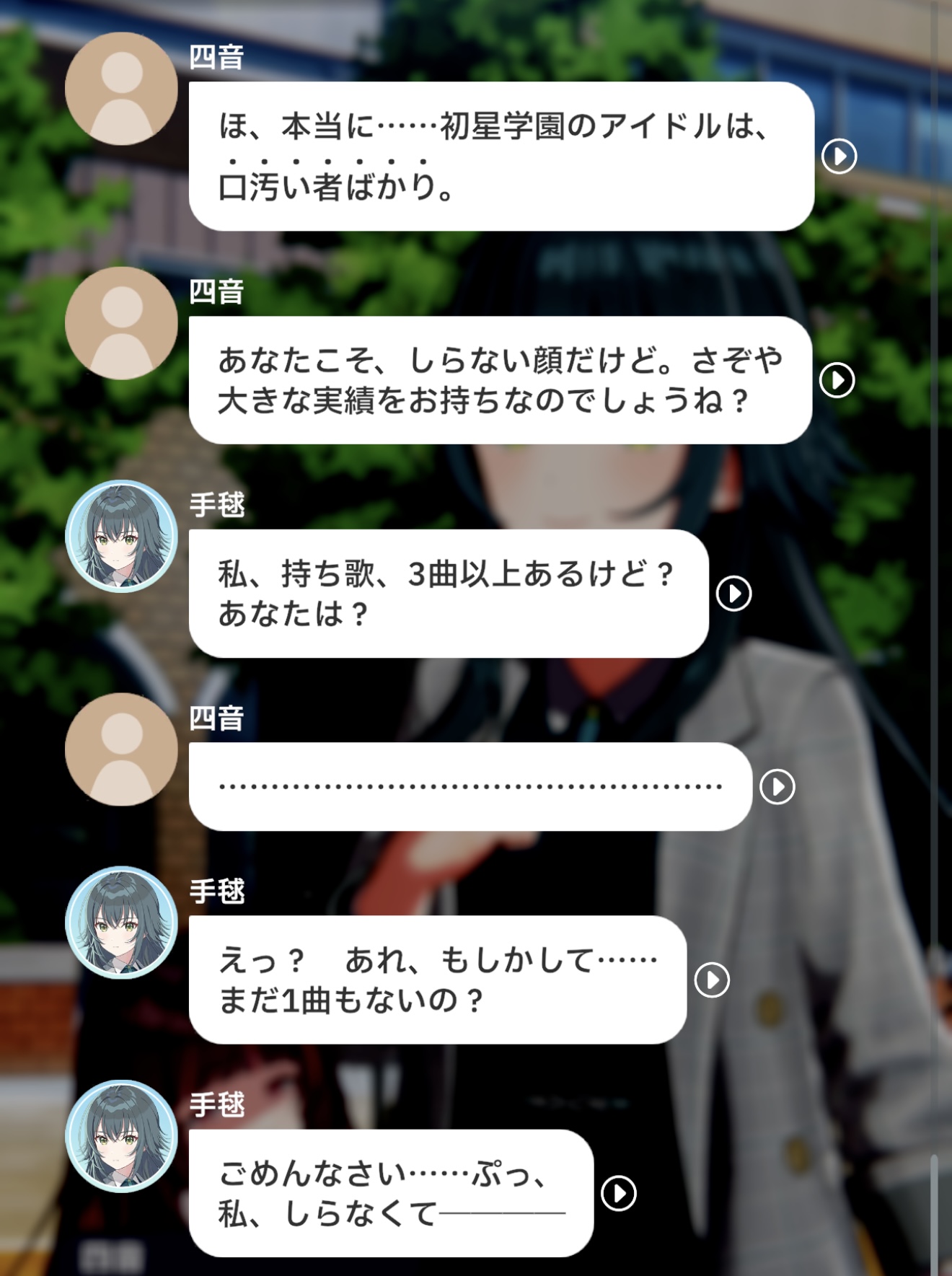Play voice for 手毬's ごめんなさい line
The image size is (952, 1276).
tap(618, 1193)
